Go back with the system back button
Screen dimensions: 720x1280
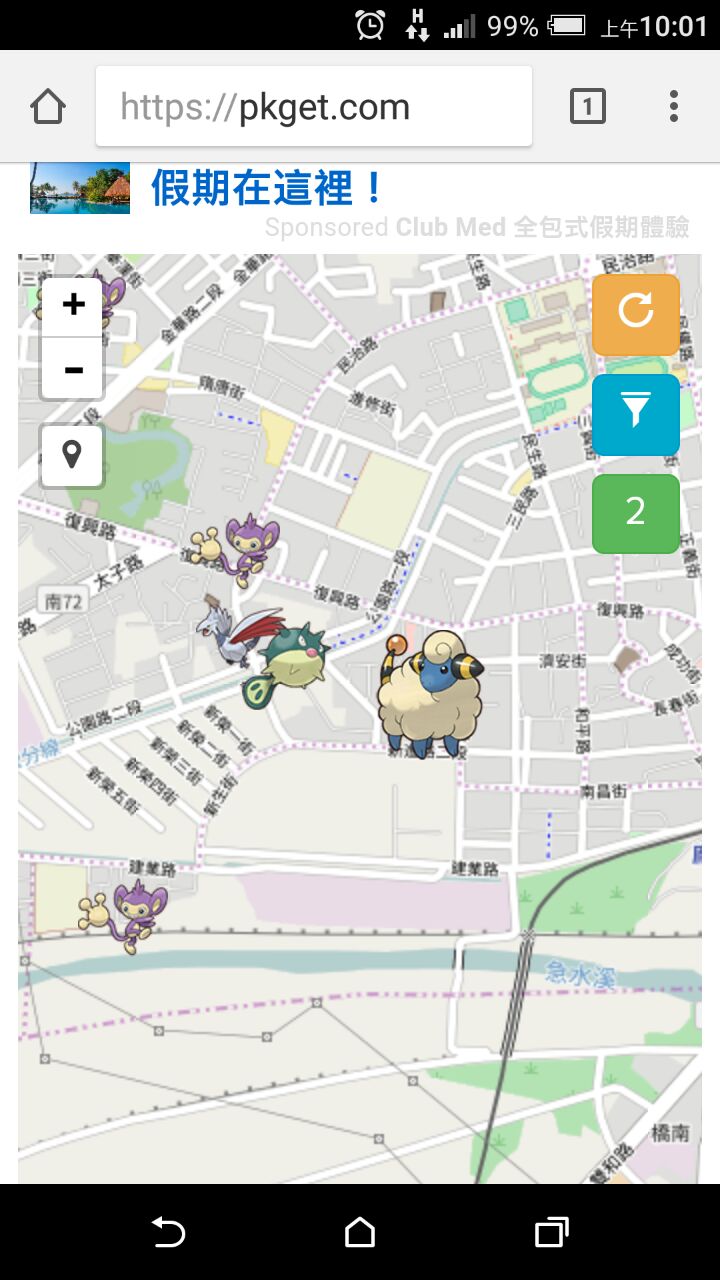coord(168,1232)
